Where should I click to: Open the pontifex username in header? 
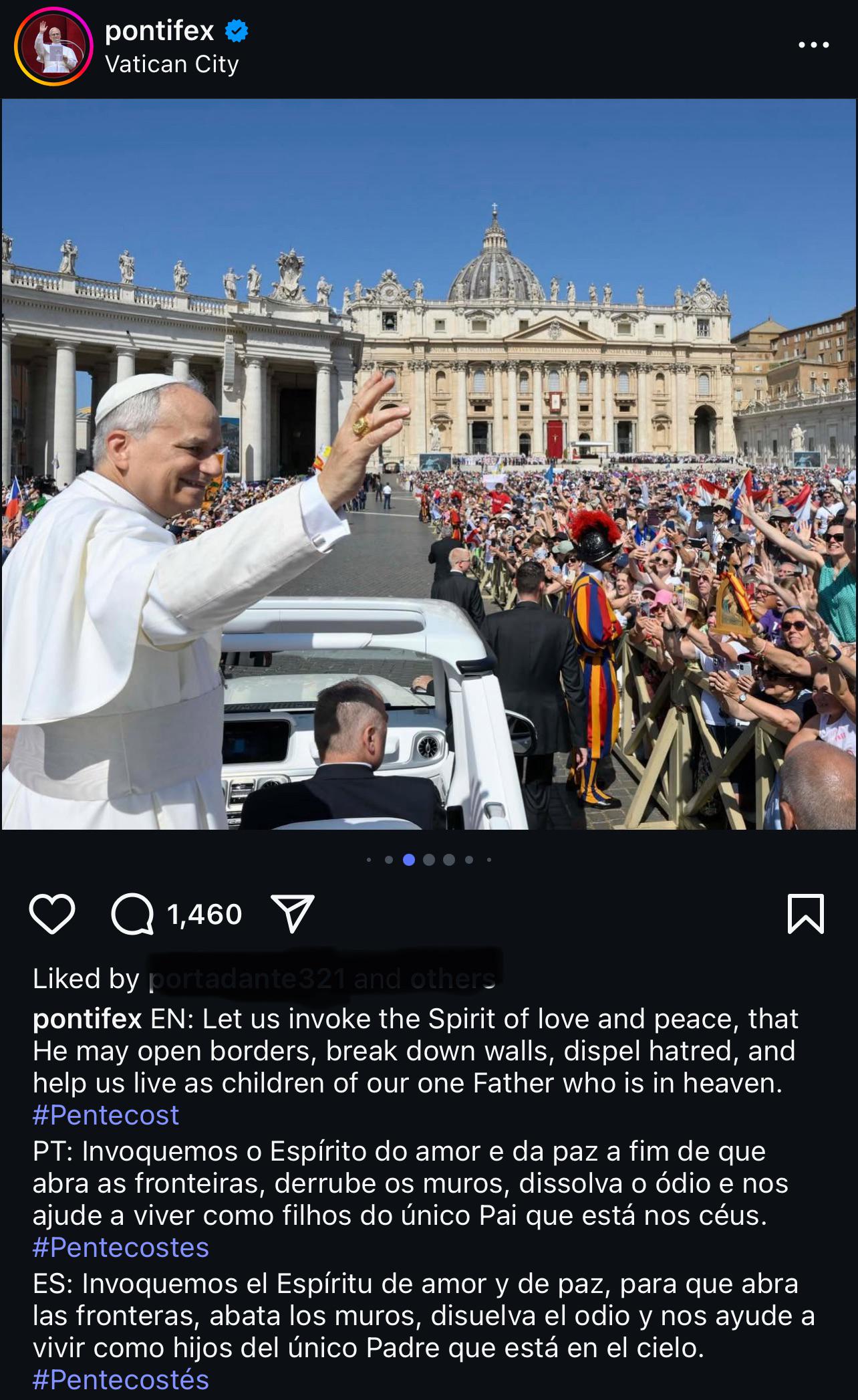pyautogui.click(x=159, y=31)
